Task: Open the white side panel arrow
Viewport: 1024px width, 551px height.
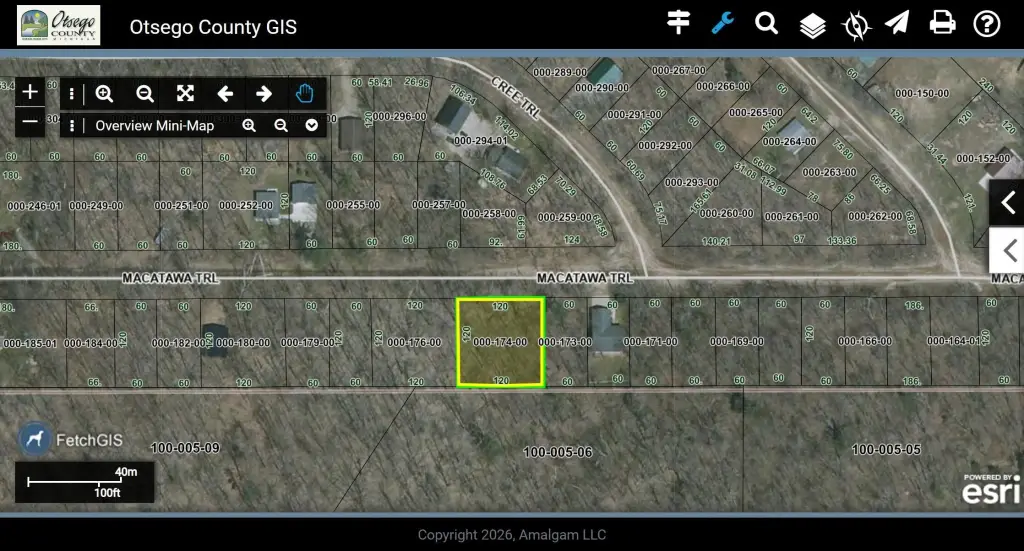Action: (x=1008, y=249)
